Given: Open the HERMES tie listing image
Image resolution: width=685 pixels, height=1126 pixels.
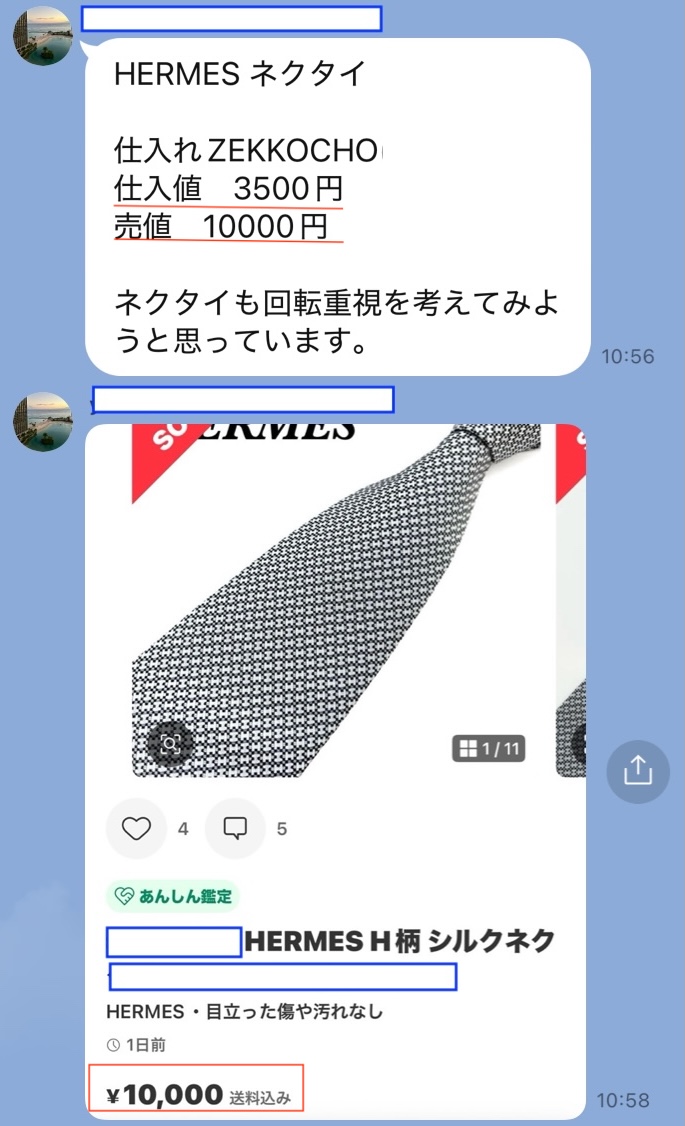Looking at the screenshot, I should coord(335,600).
